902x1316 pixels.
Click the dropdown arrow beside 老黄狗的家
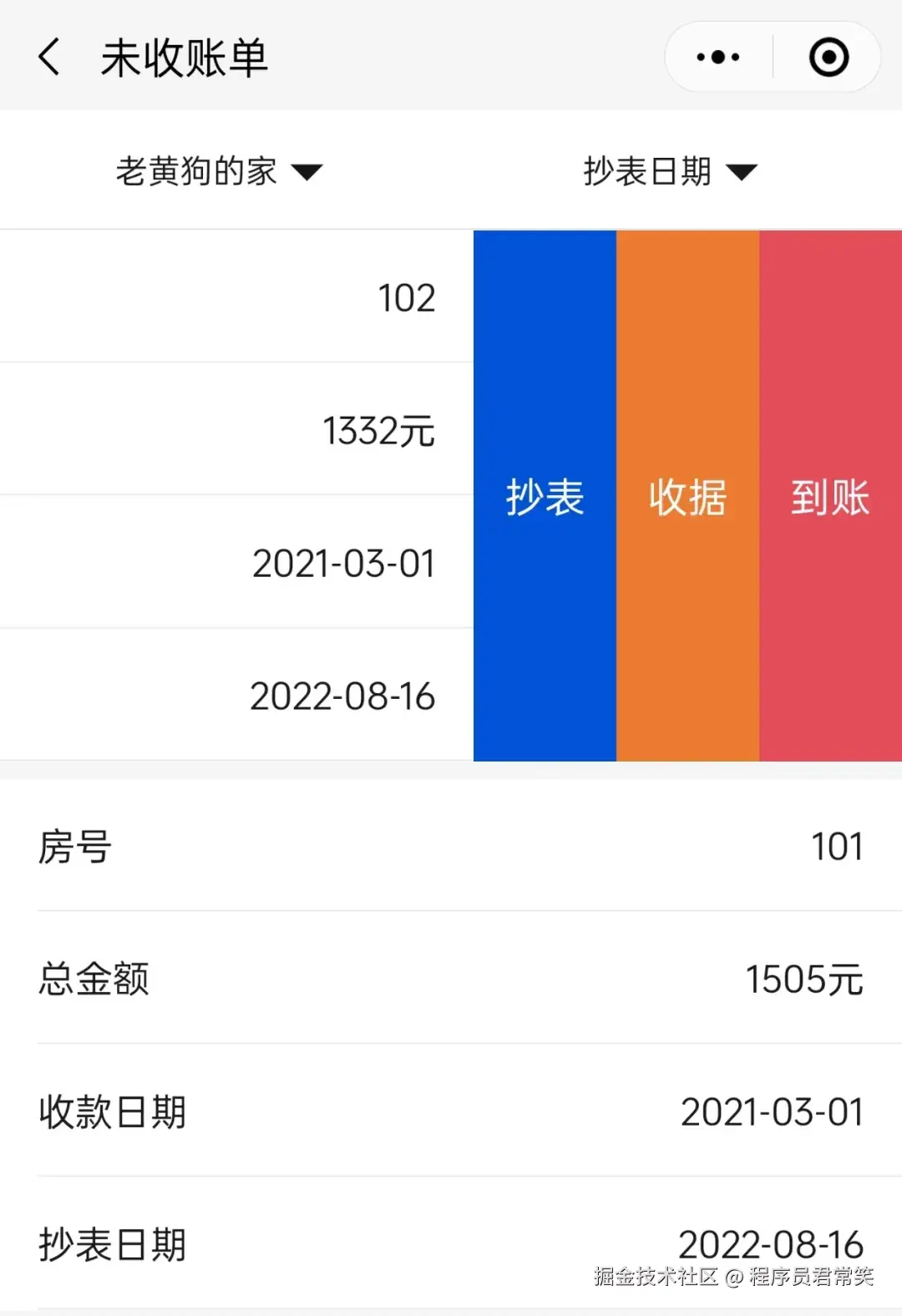tap(308, 170)
